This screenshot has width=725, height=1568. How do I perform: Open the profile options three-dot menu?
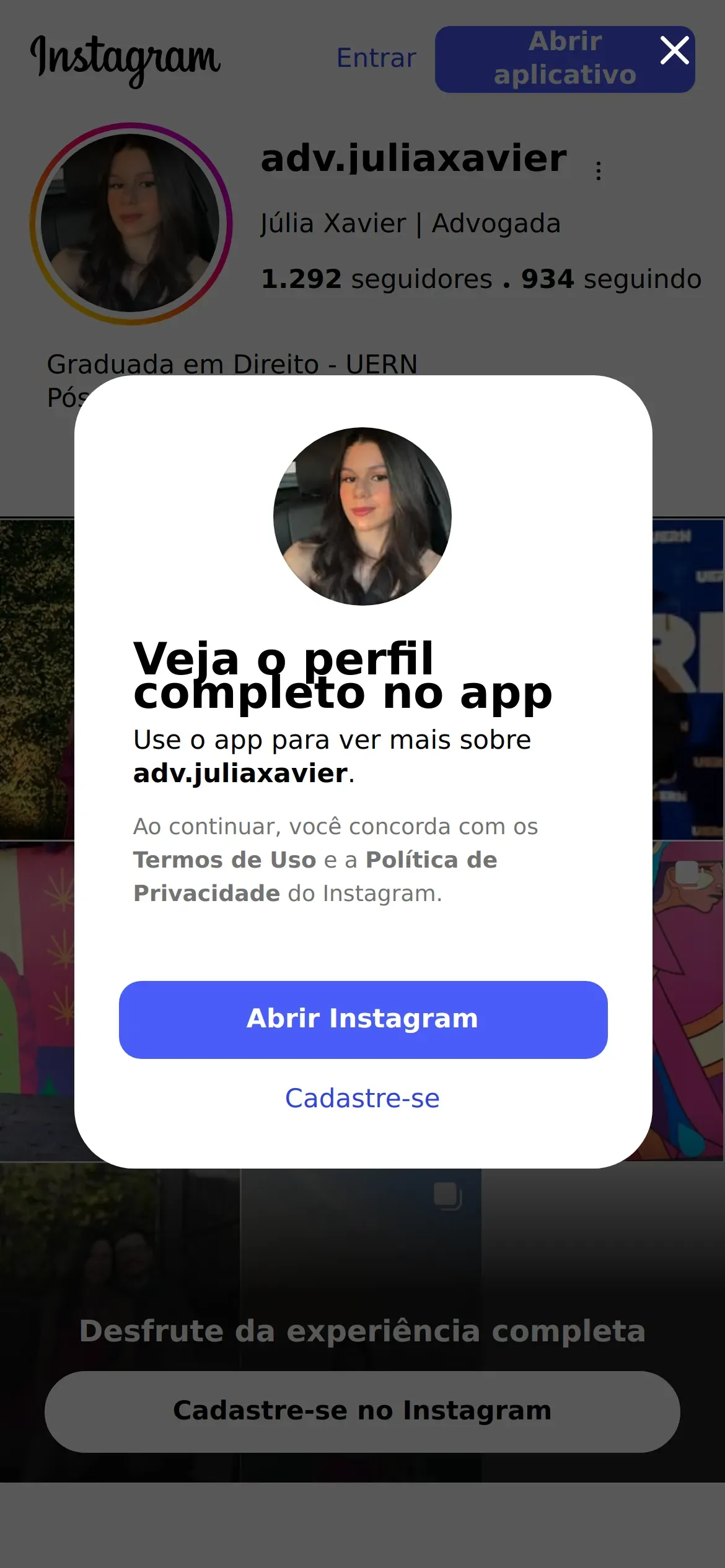pyautogui.click(x=599, y=171)
